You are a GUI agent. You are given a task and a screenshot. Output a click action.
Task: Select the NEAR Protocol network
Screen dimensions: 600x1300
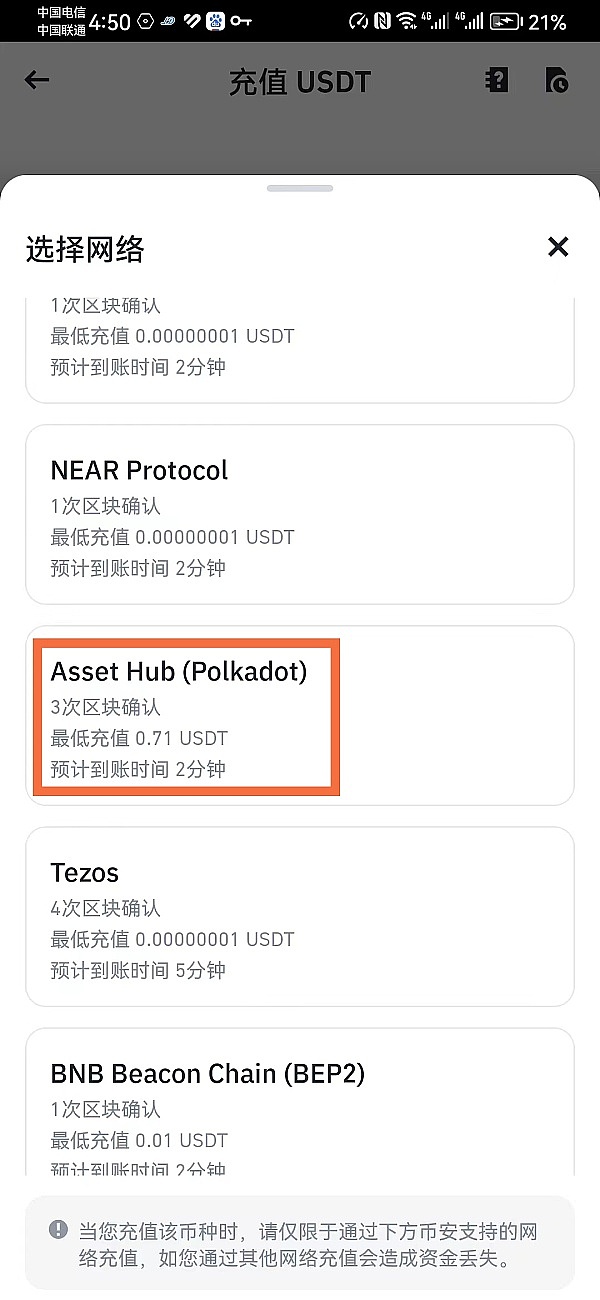pyautogui.click(x=300, y=515)
